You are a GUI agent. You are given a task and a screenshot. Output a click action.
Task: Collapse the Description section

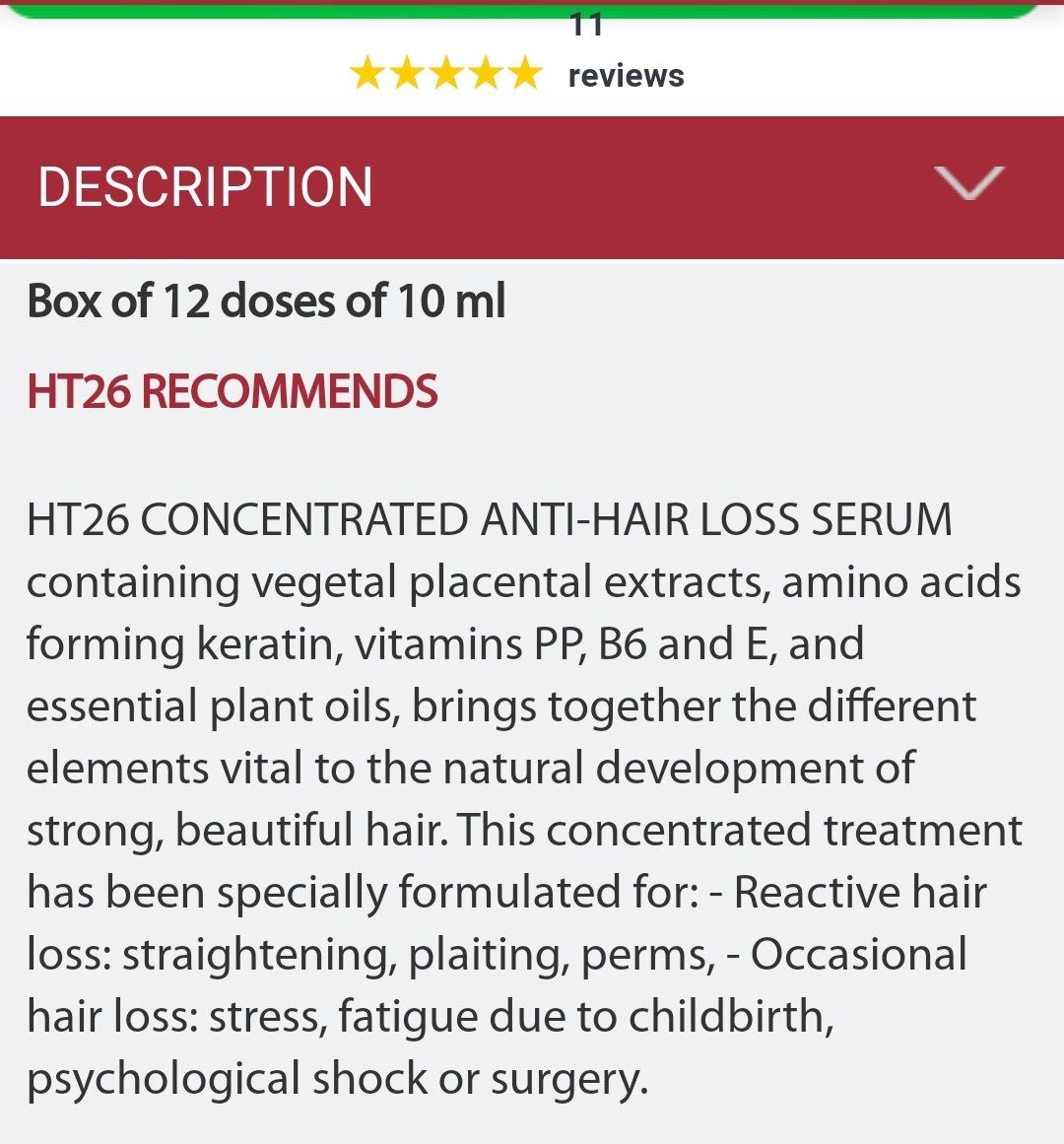coord(967,185)
